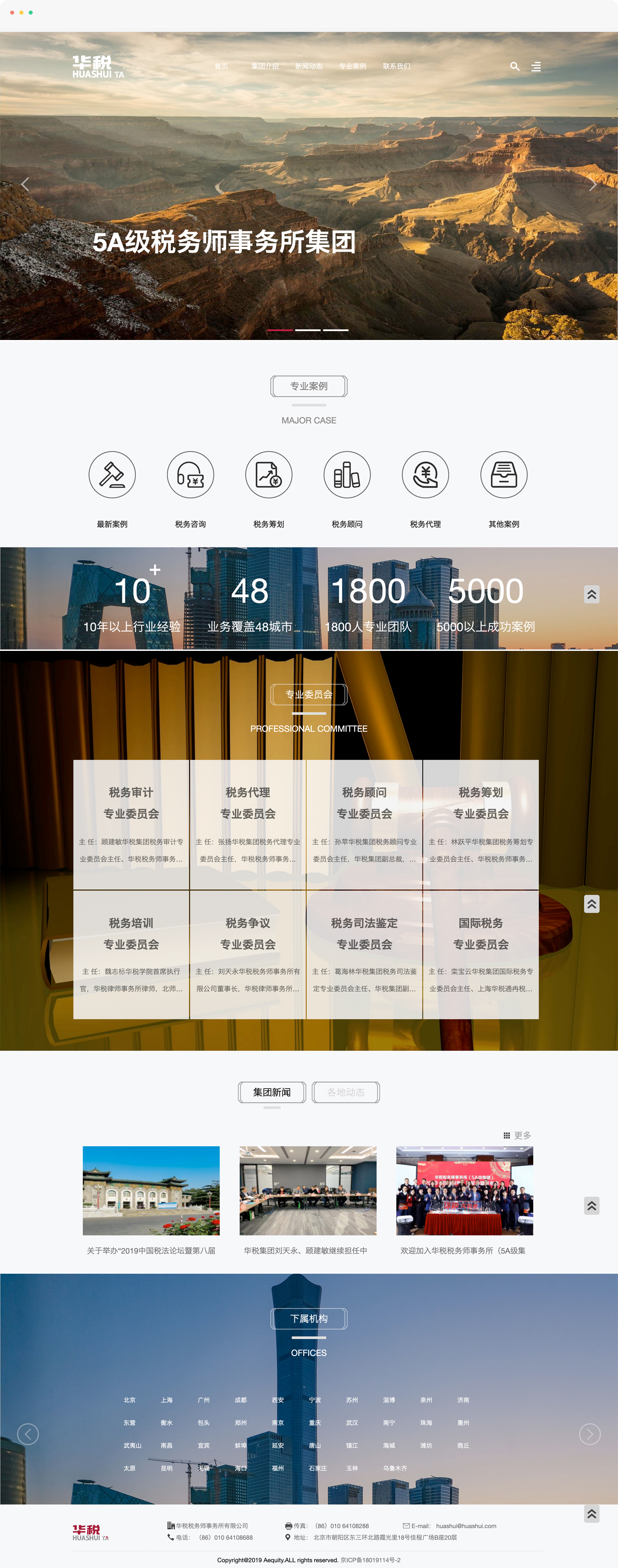Open the hamburger menu in header
This screenshot has width=618, height=1568.
[x=536, y=66]
